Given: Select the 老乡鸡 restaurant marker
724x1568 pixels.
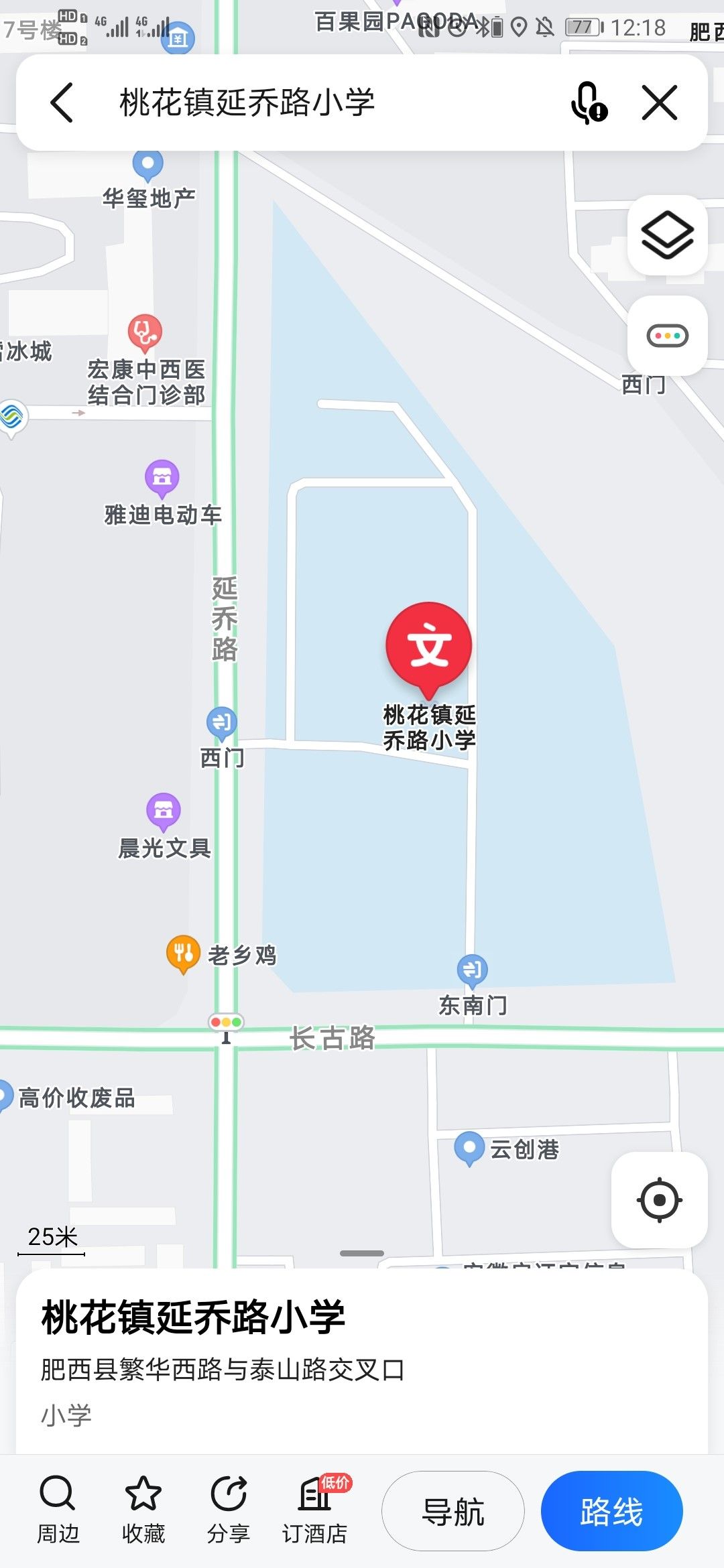Looking at the screenshot, I should [183, 952].
